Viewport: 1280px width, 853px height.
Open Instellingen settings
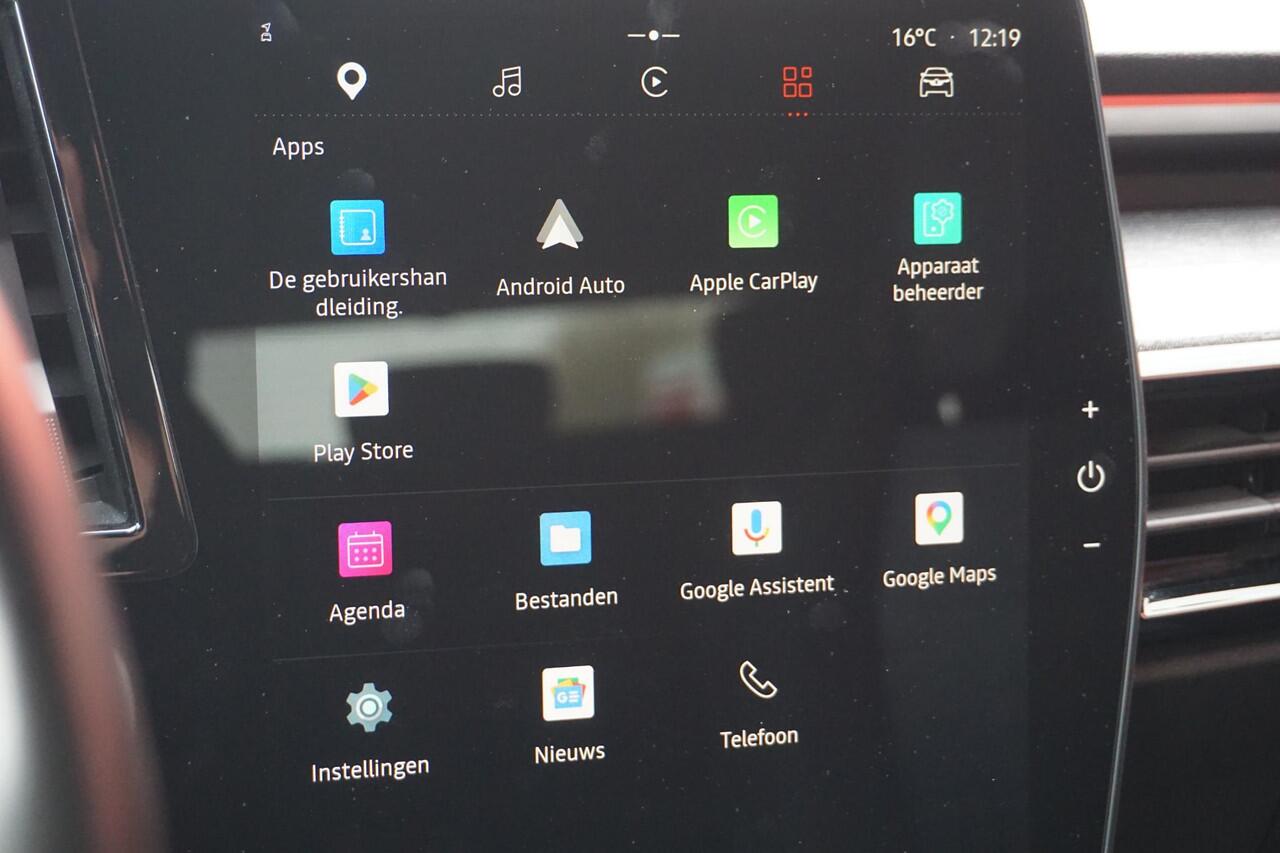click(x=369, y=709)
